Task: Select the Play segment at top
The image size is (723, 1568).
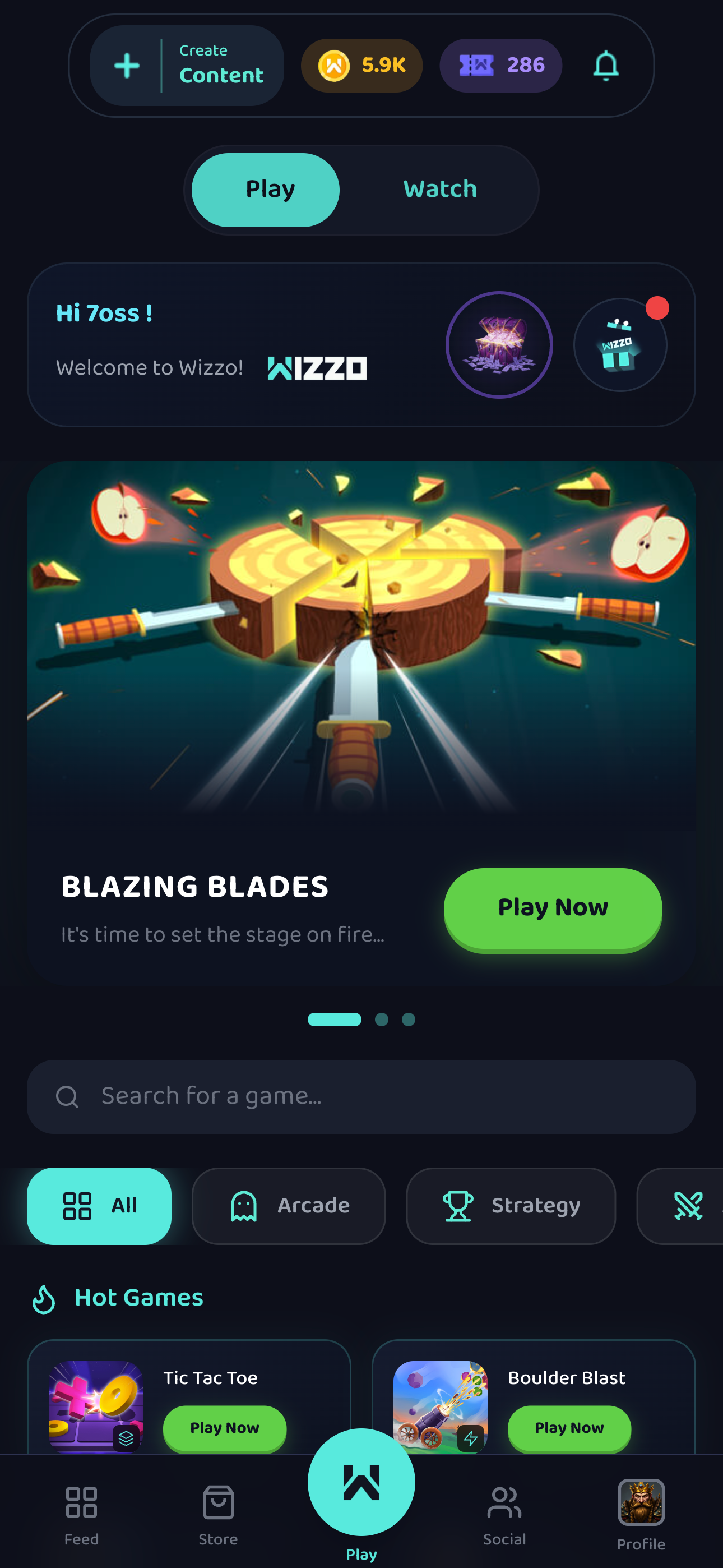Action: pyautogui.click(x=266, y=190)
